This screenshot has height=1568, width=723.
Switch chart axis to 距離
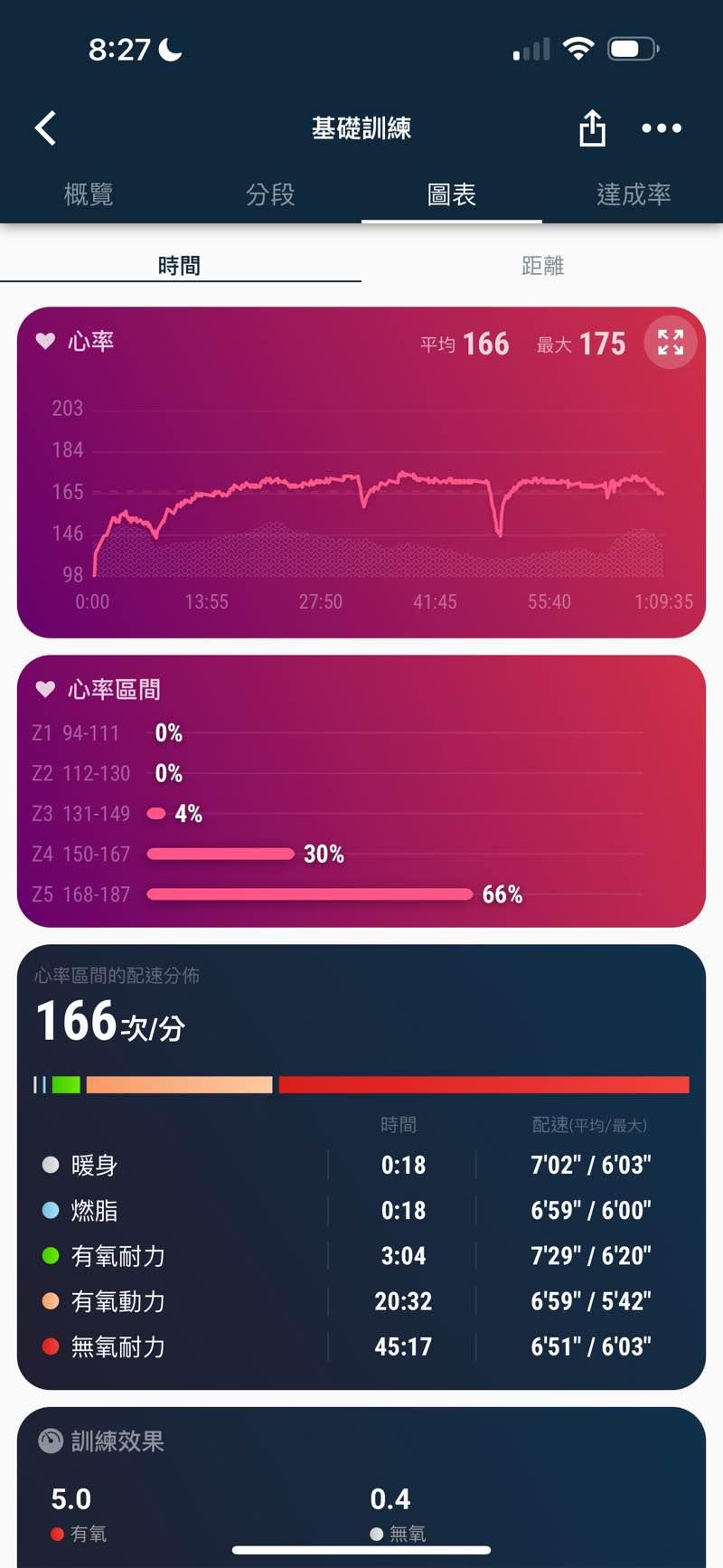542,265
